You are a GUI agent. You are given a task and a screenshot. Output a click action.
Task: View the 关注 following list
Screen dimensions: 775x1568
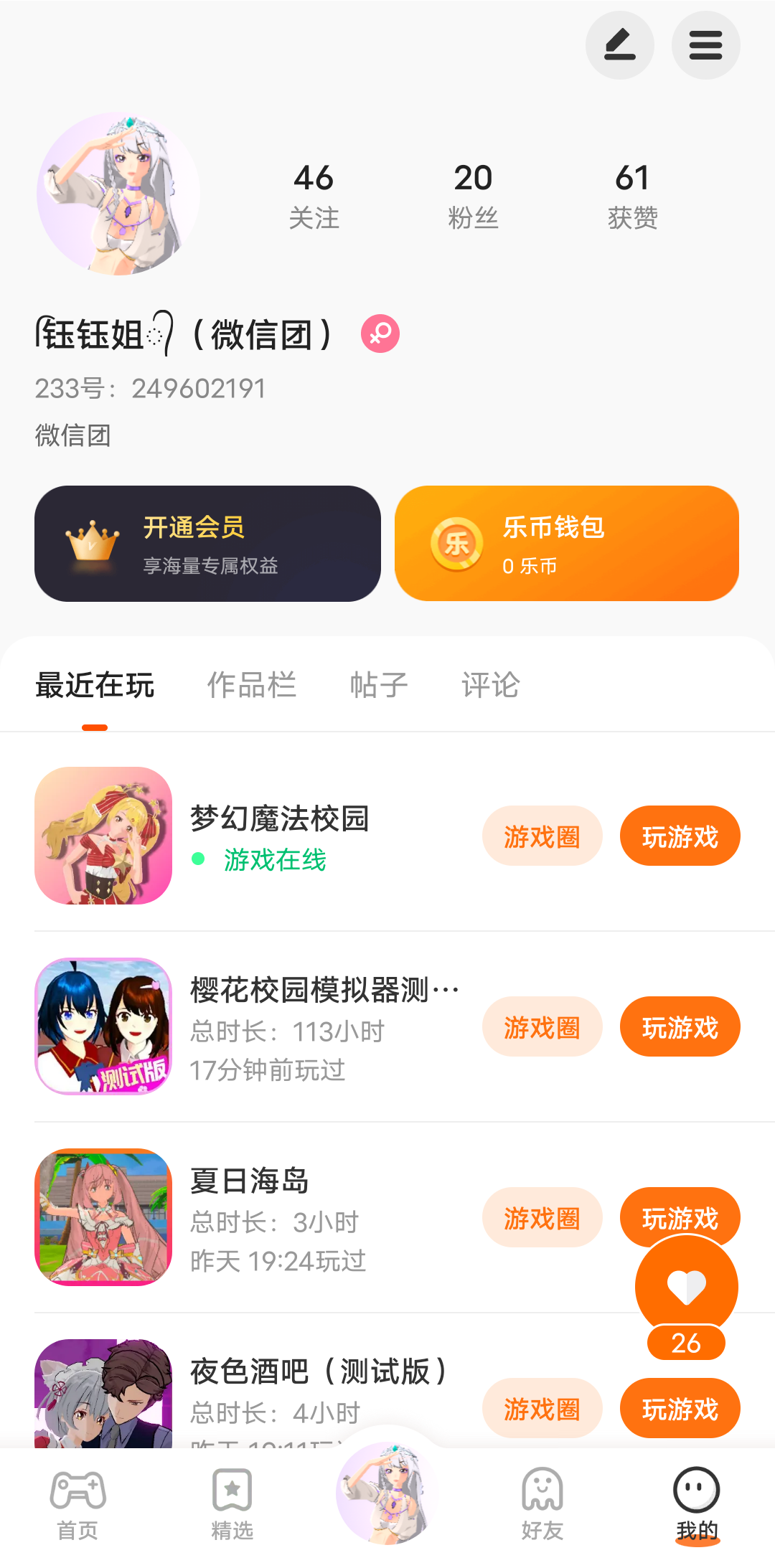[314, 195]
